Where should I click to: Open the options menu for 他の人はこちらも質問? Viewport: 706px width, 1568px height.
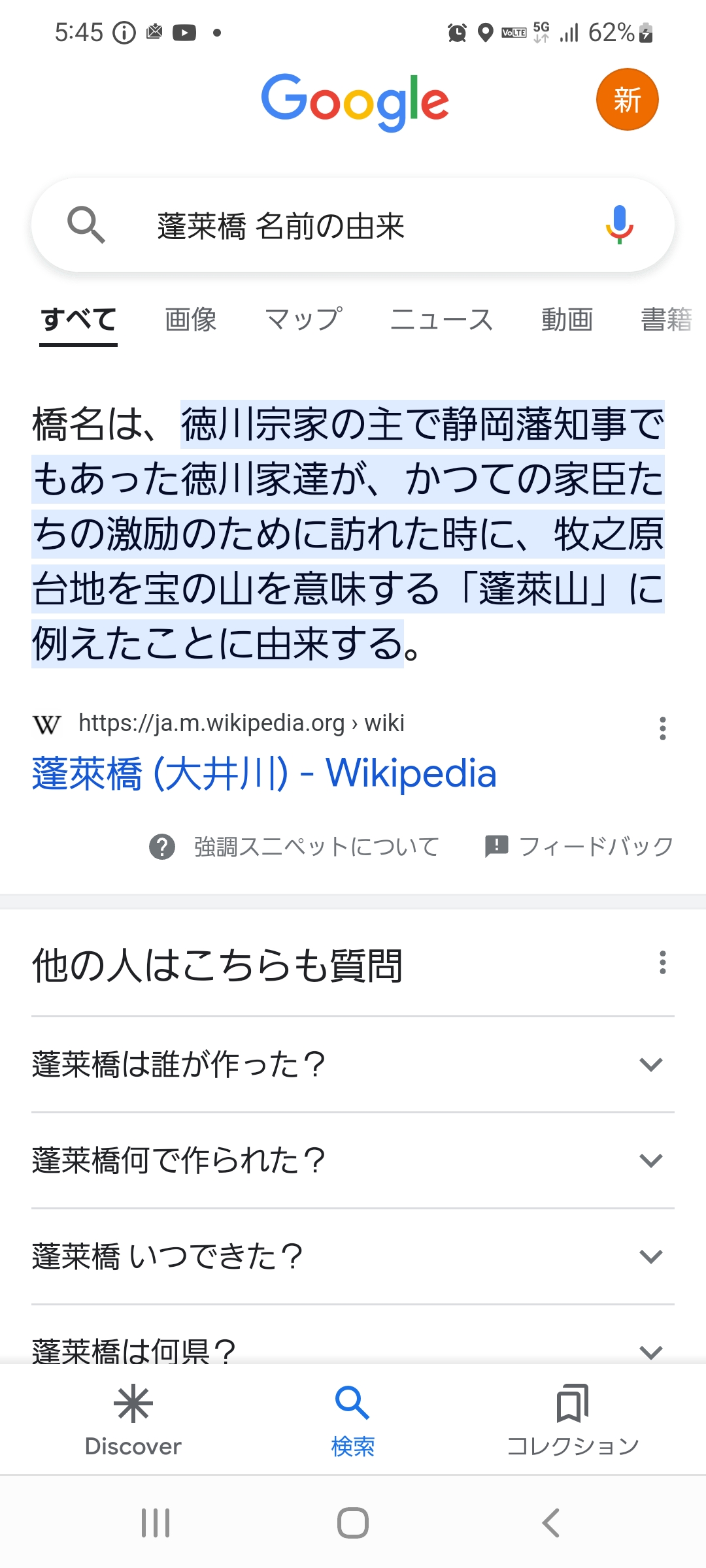pyautogui.click(x=663, y=962)
